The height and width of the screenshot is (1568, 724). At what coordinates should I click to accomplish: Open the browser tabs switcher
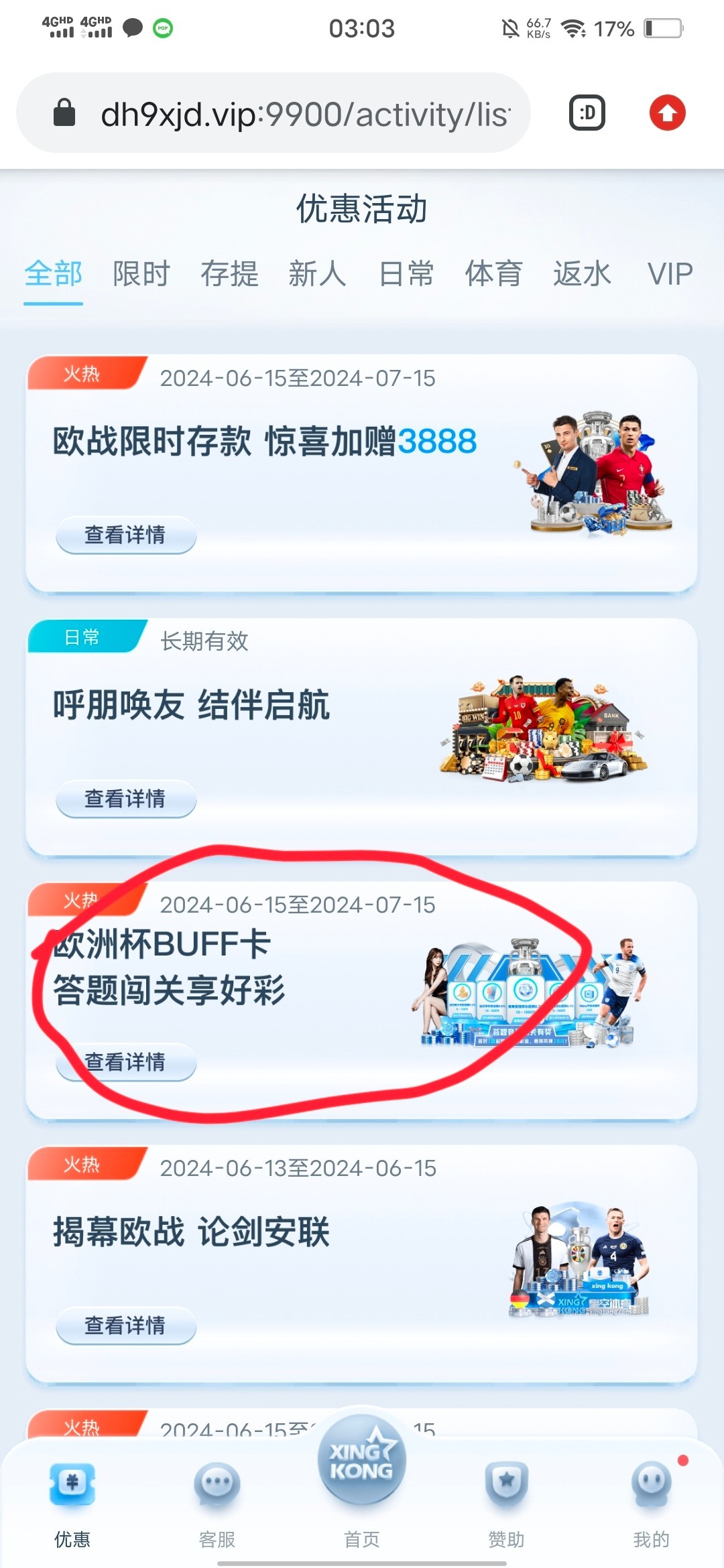click(587, 113)
